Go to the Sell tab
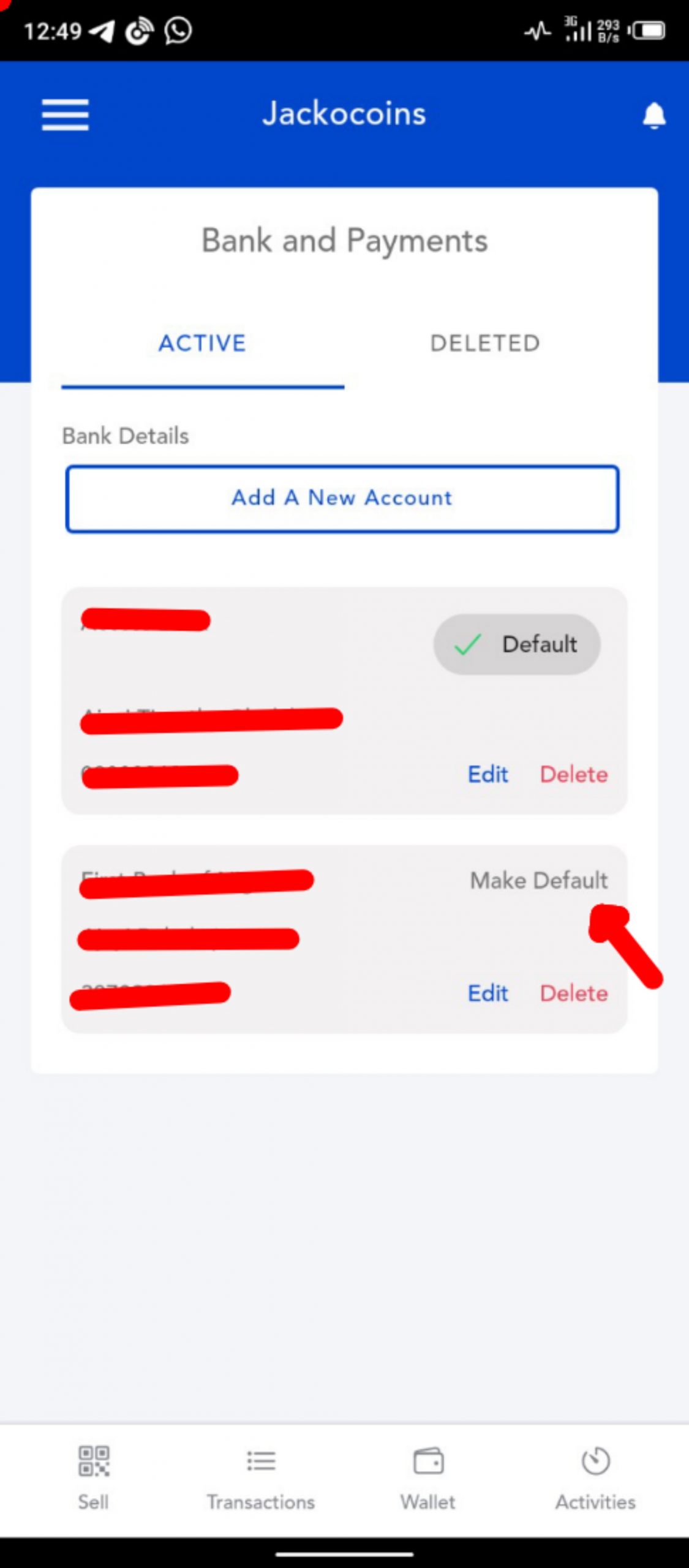The image size is (689, 1568). click(94, 1477)
